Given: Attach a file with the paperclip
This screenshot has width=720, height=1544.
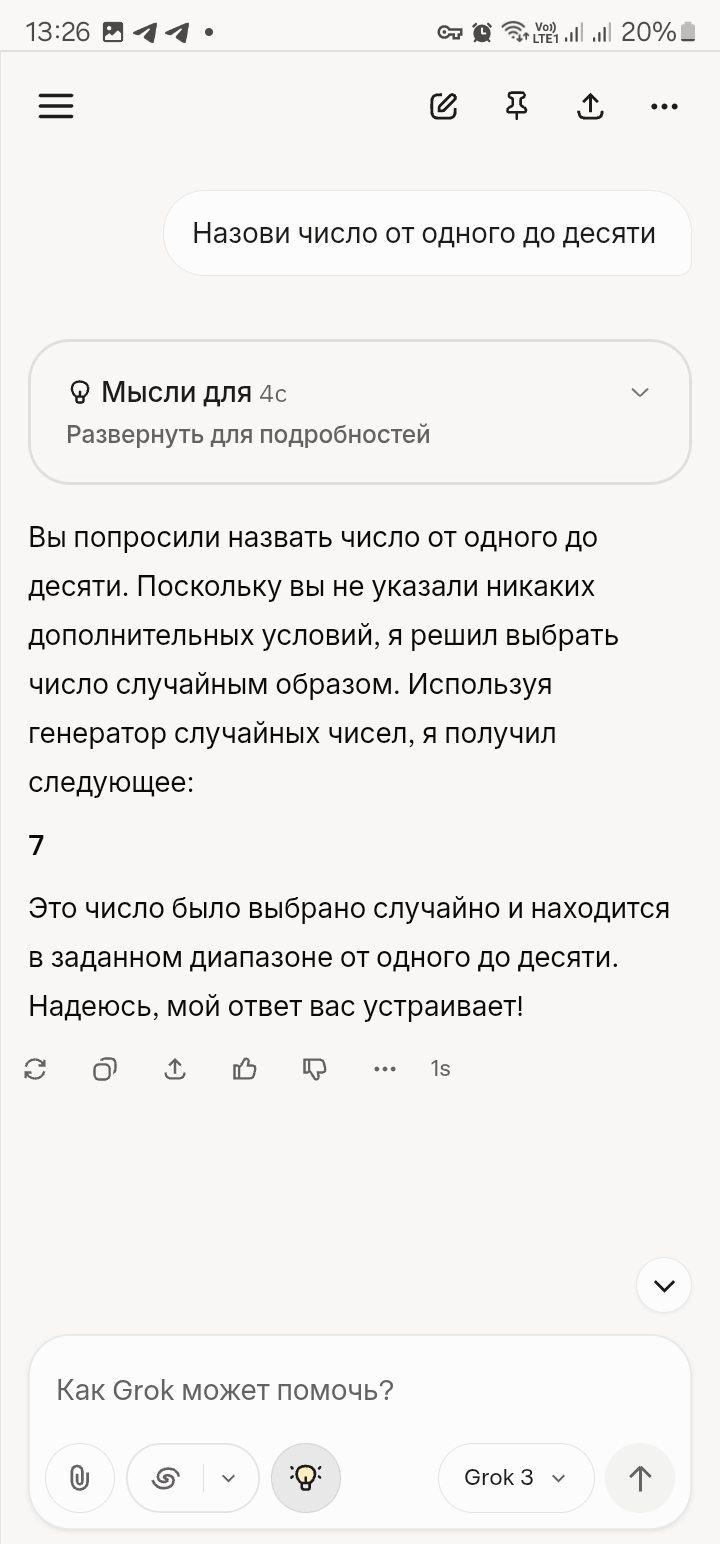Looking at the screenshot, I should [x=80, y=1477].
